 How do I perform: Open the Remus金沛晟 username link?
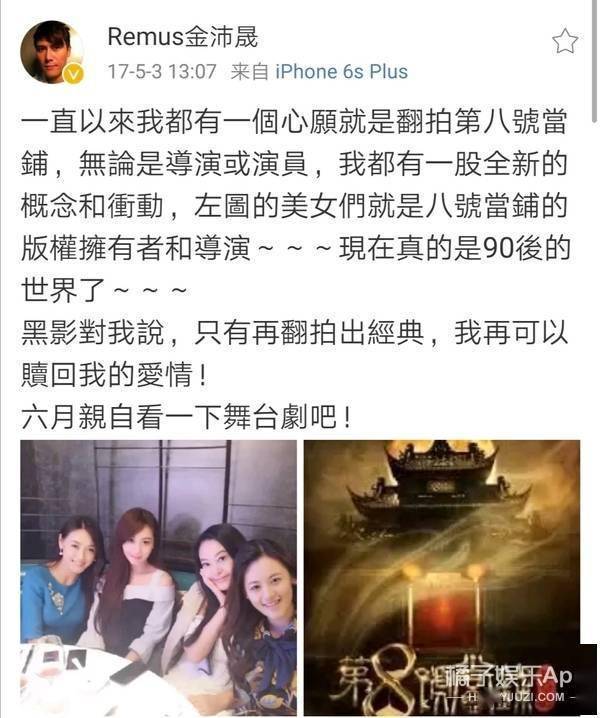(183, 37)
